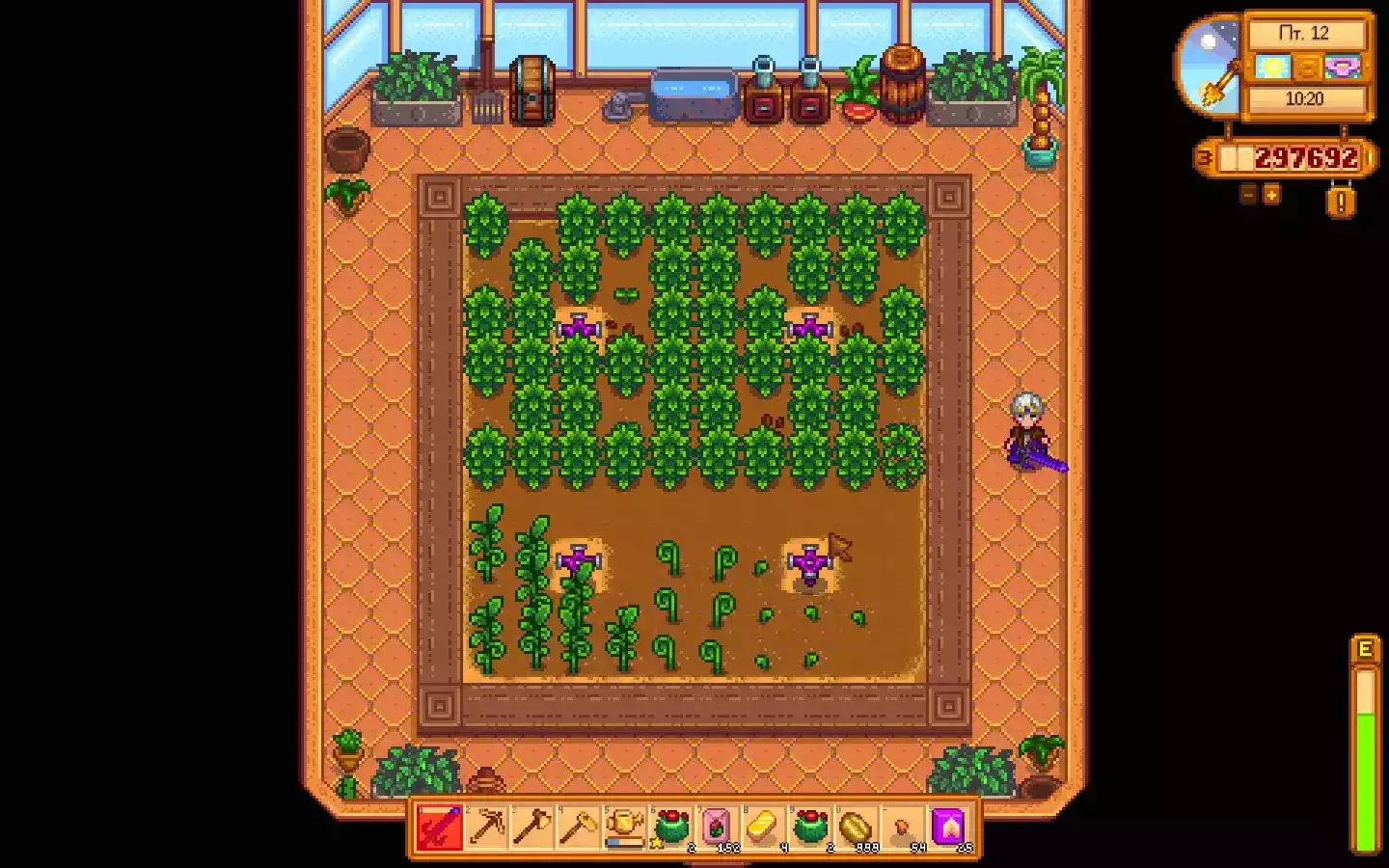Image resolution: width=1389 pixels, height=868 pixels.
Task: Select the pickaxe from the toolbar
Action: [x=485, y=827]
